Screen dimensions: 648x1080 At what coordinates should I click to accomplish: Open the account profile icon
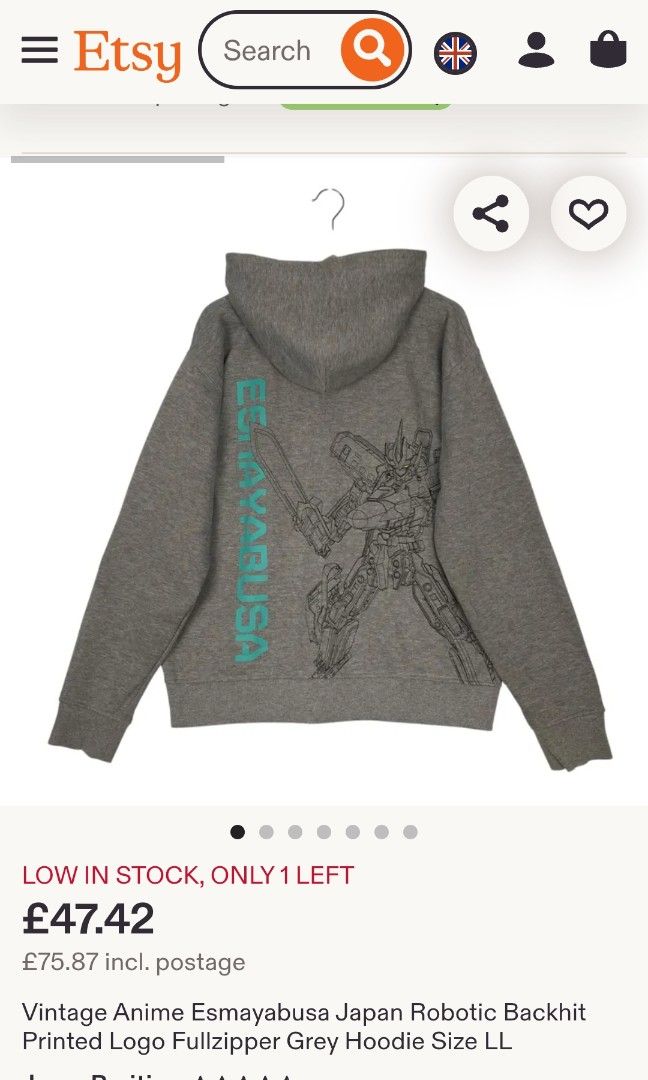pyautogui.click(x=536, y=50)
